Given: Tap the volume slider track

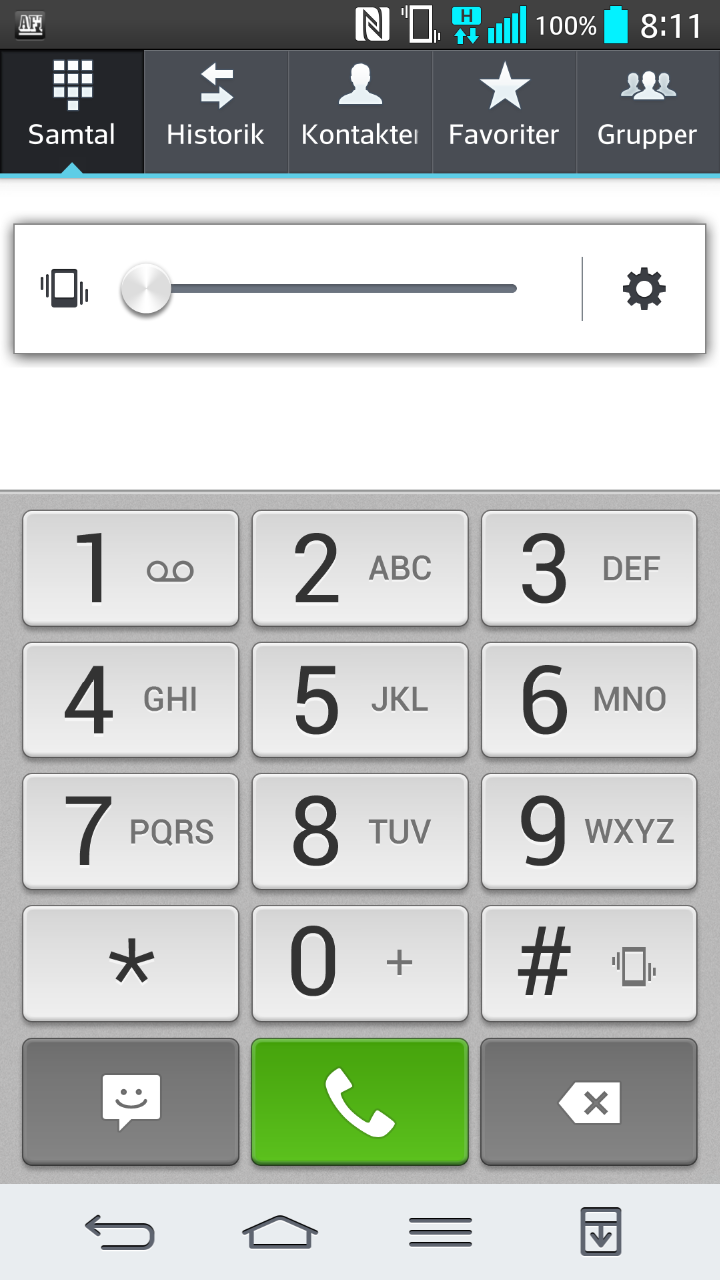Looking at the screenshot, I should tap(340, 289).
